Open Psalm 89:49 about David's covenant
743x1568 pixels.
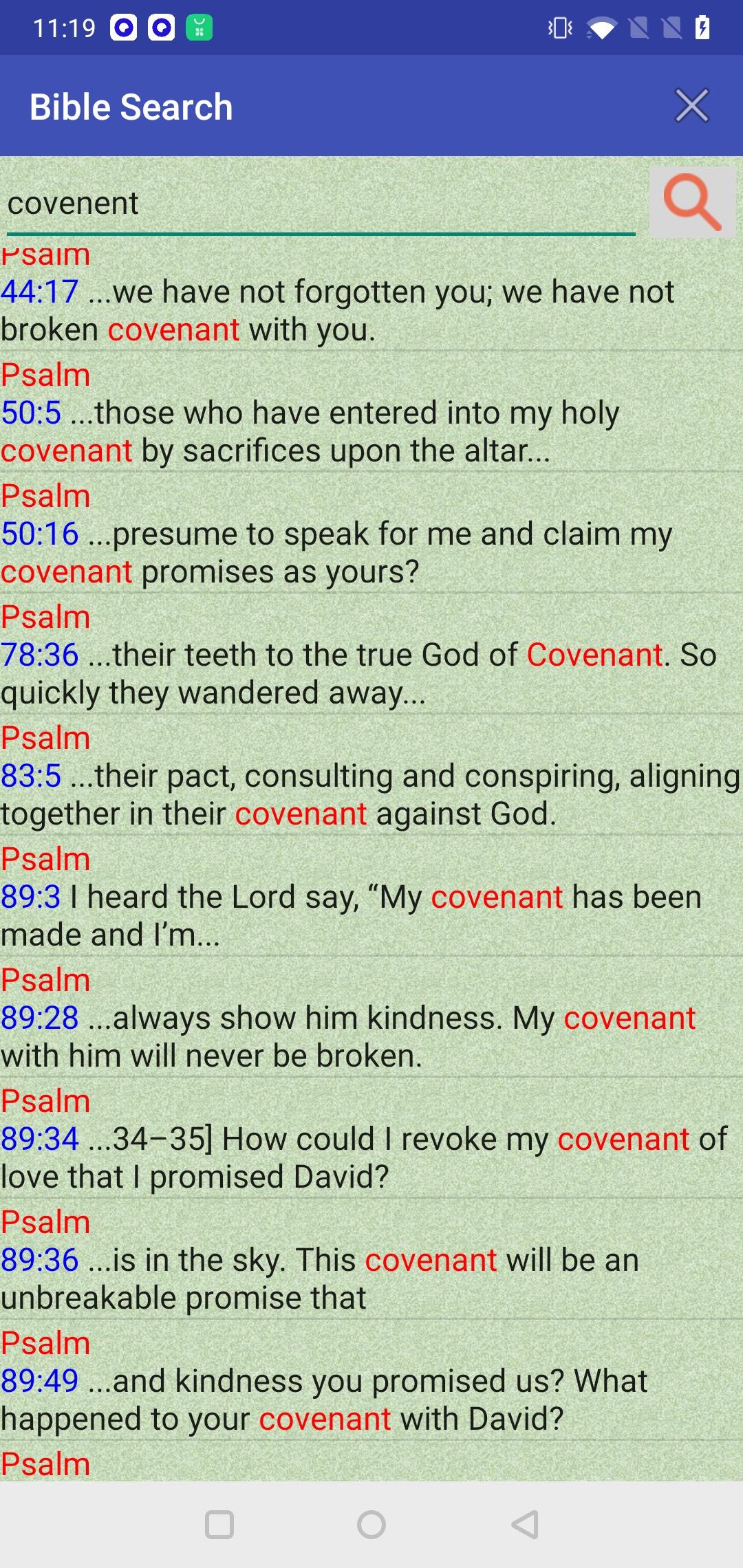(x=371, y=1380)
